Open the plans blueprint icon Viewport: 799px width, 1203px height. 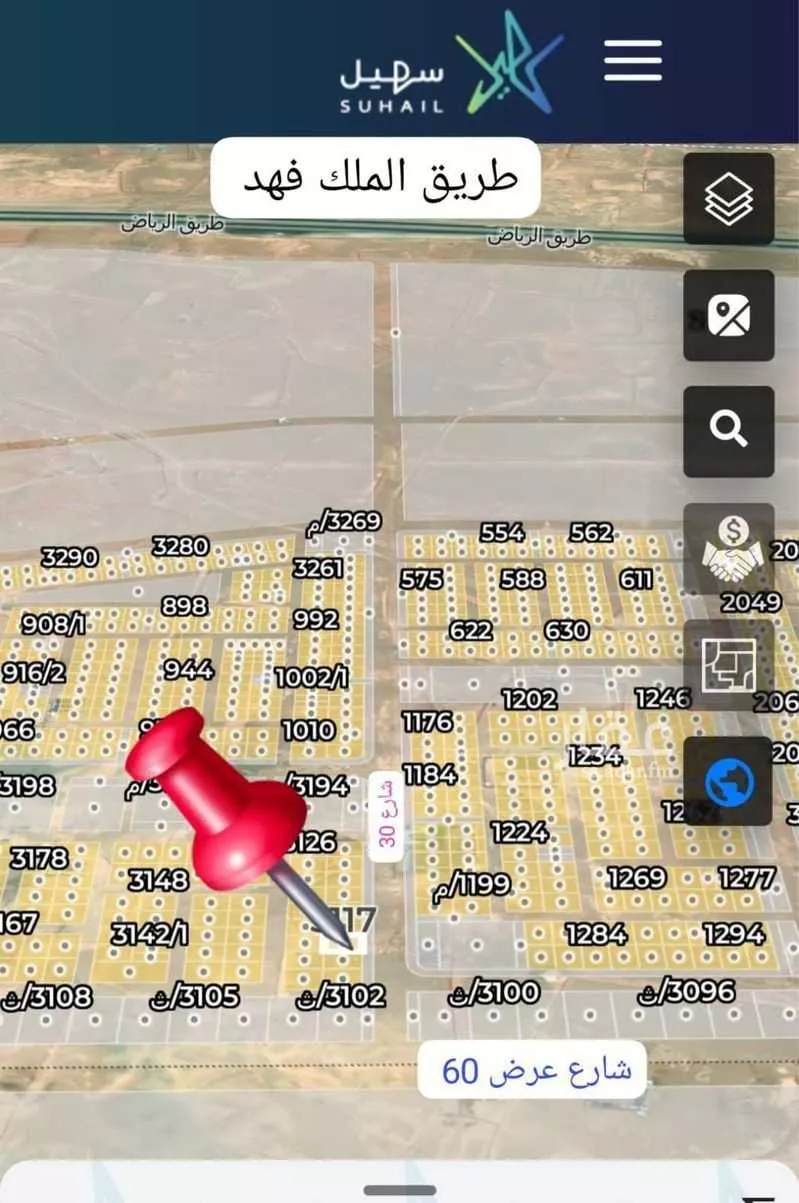(728, 664)
